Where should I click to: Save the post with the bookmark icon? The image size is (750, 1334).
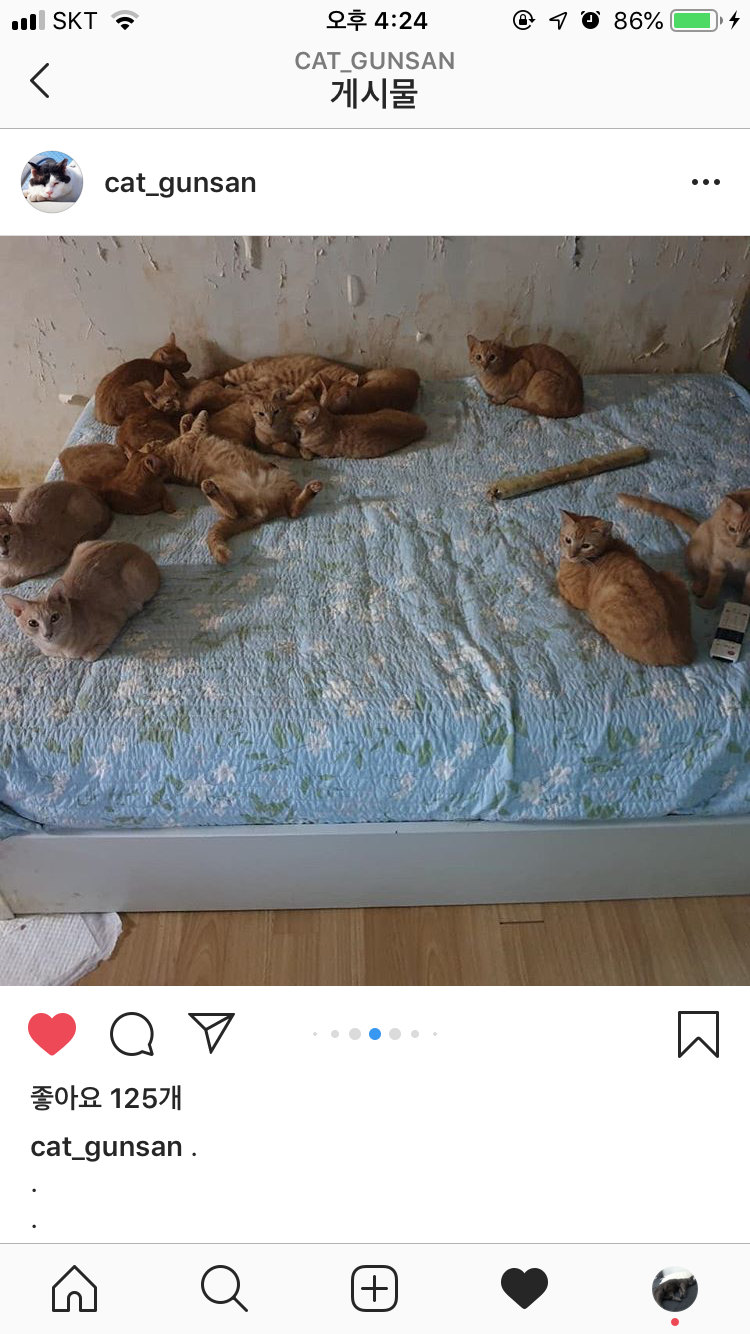tap(698, 1034)
